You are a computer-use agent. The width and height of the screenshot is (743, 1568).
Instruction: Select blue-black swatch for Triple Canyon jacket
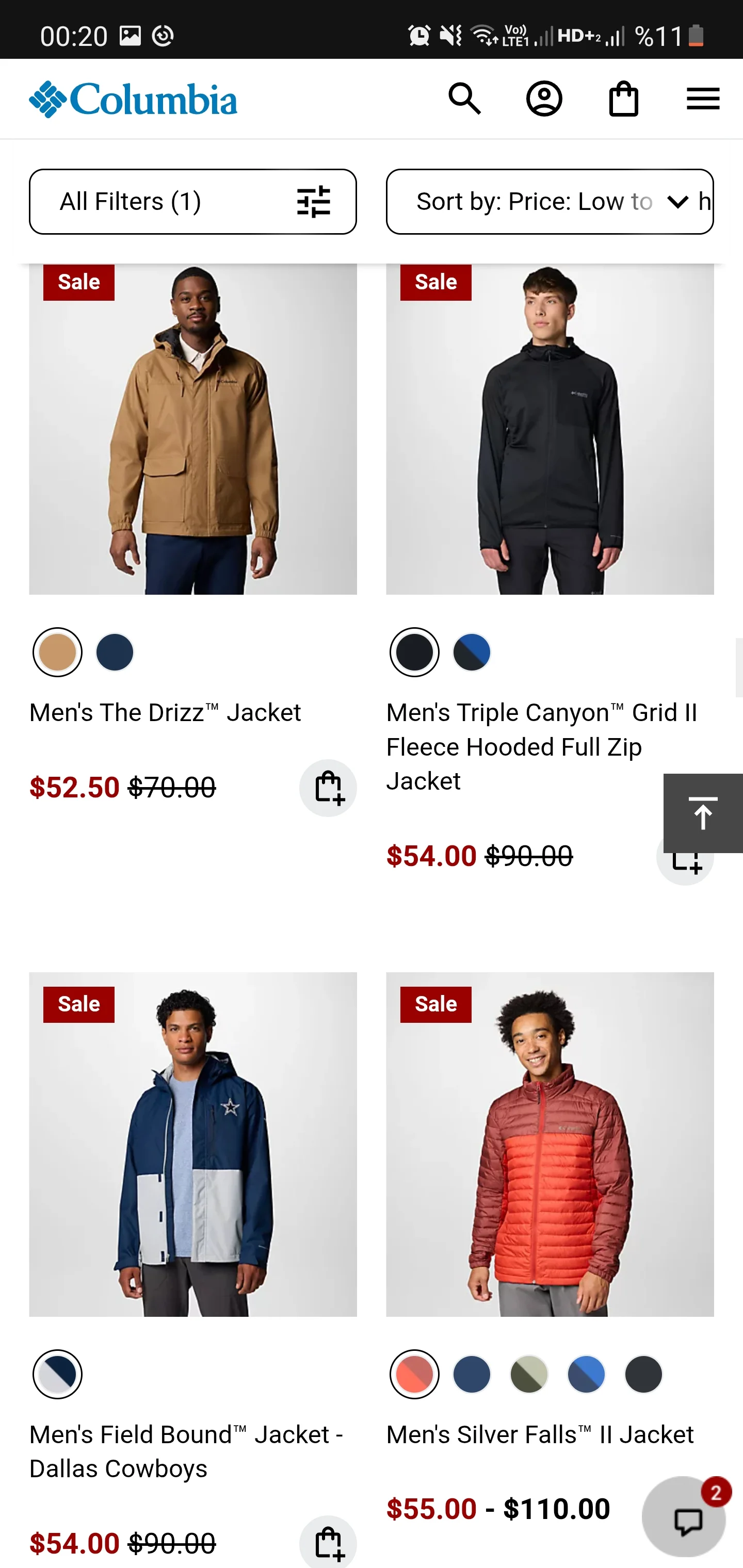472,652
